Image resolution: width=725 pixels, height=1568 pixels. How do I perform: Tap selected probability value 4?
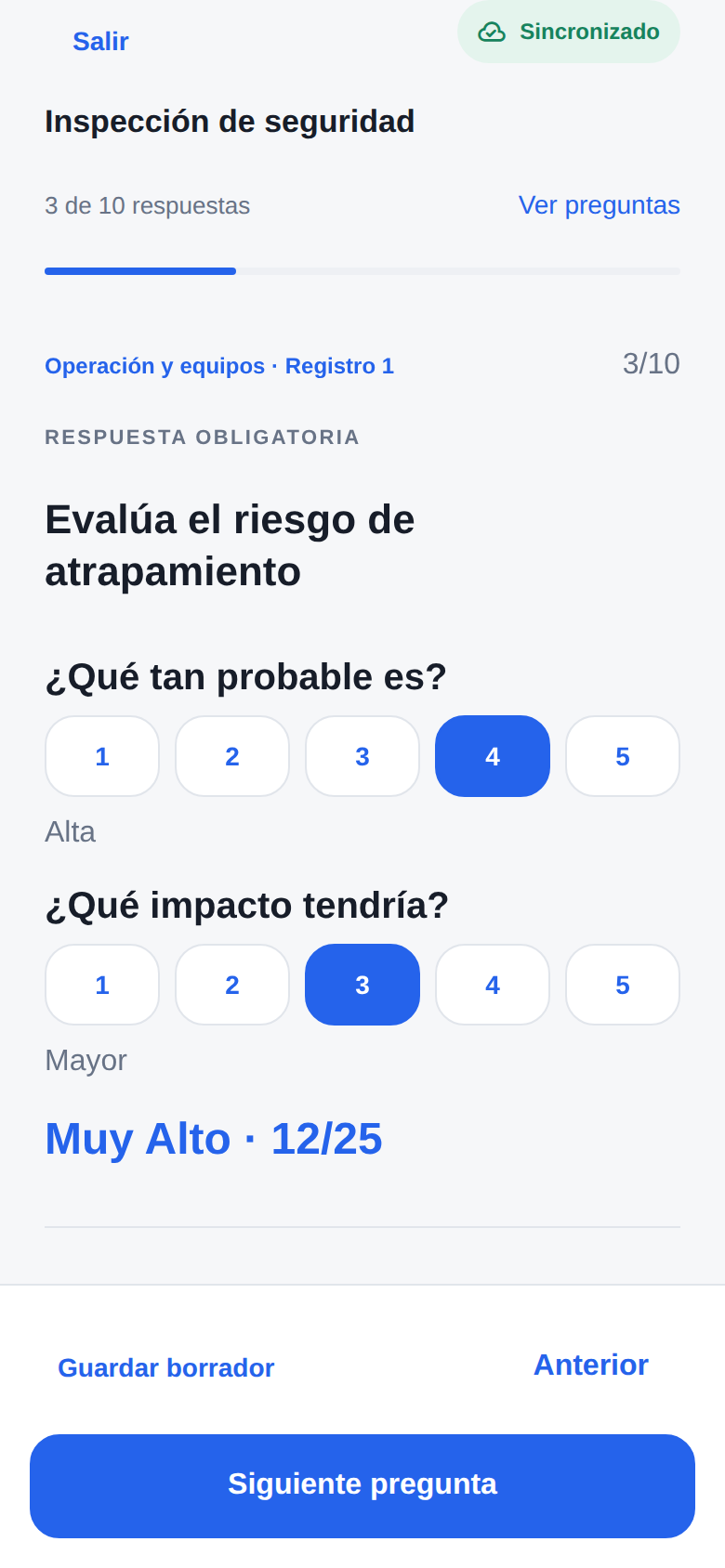point(493,756)
